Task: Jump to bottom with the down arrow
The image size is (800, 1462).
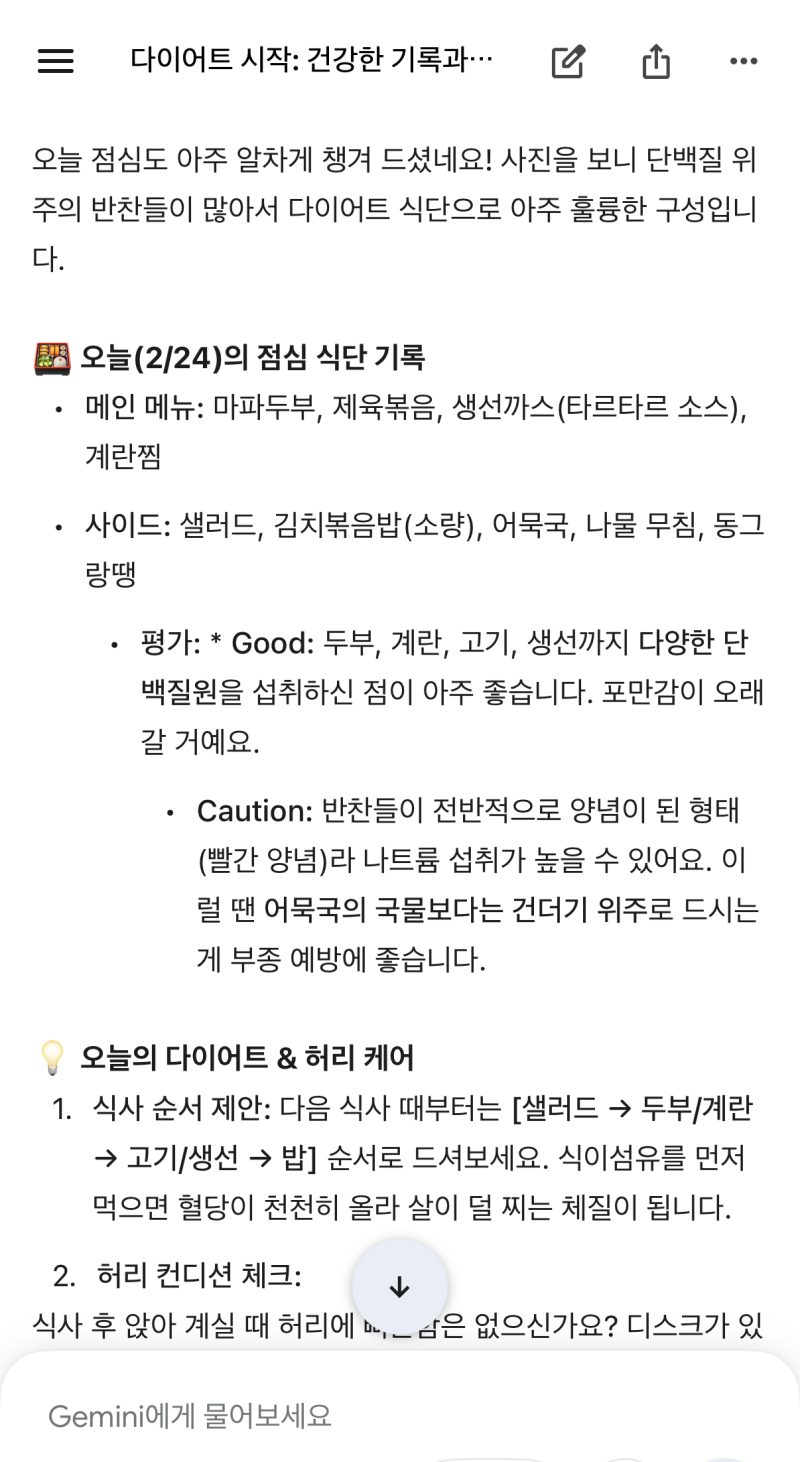Action: (399, 1287)
